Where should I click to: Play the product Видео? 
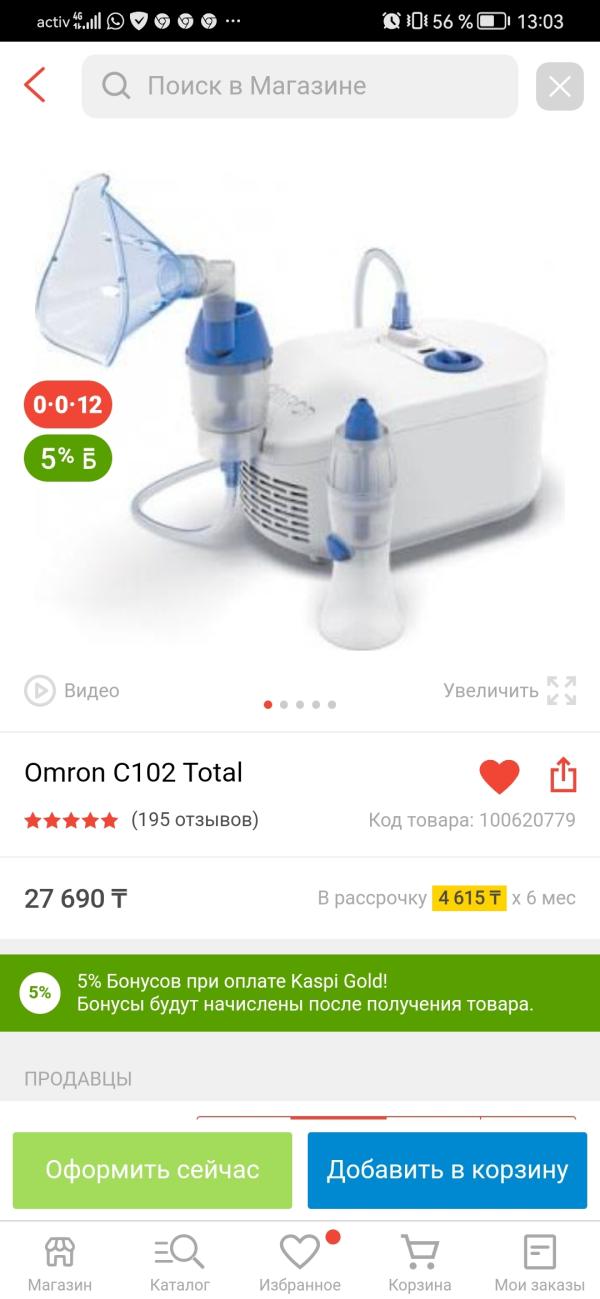point(72,690)
